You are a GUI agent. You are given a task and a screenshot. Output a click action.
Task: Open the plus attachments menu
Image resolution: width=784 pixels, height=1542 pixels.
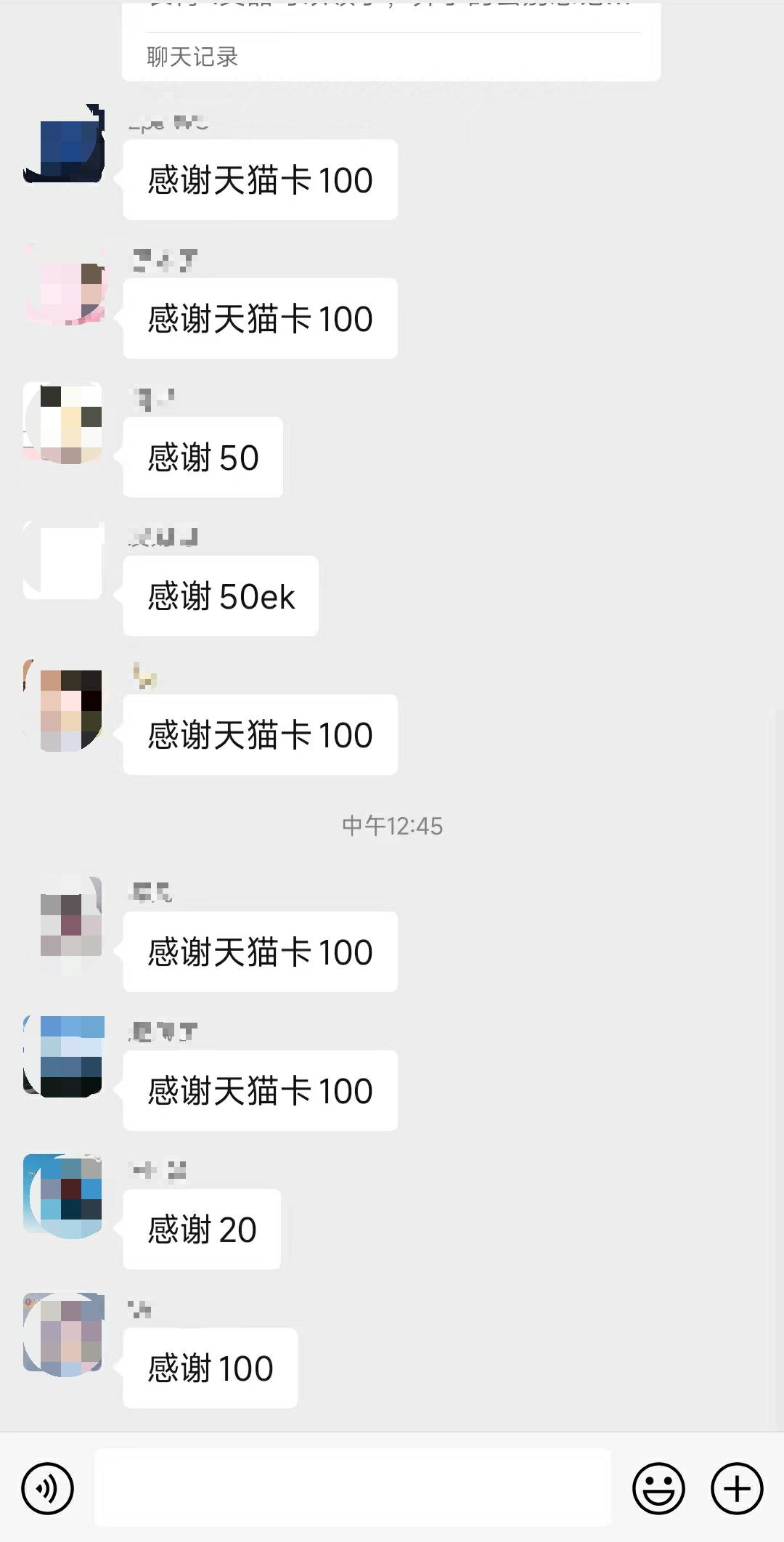(737, 1488)
